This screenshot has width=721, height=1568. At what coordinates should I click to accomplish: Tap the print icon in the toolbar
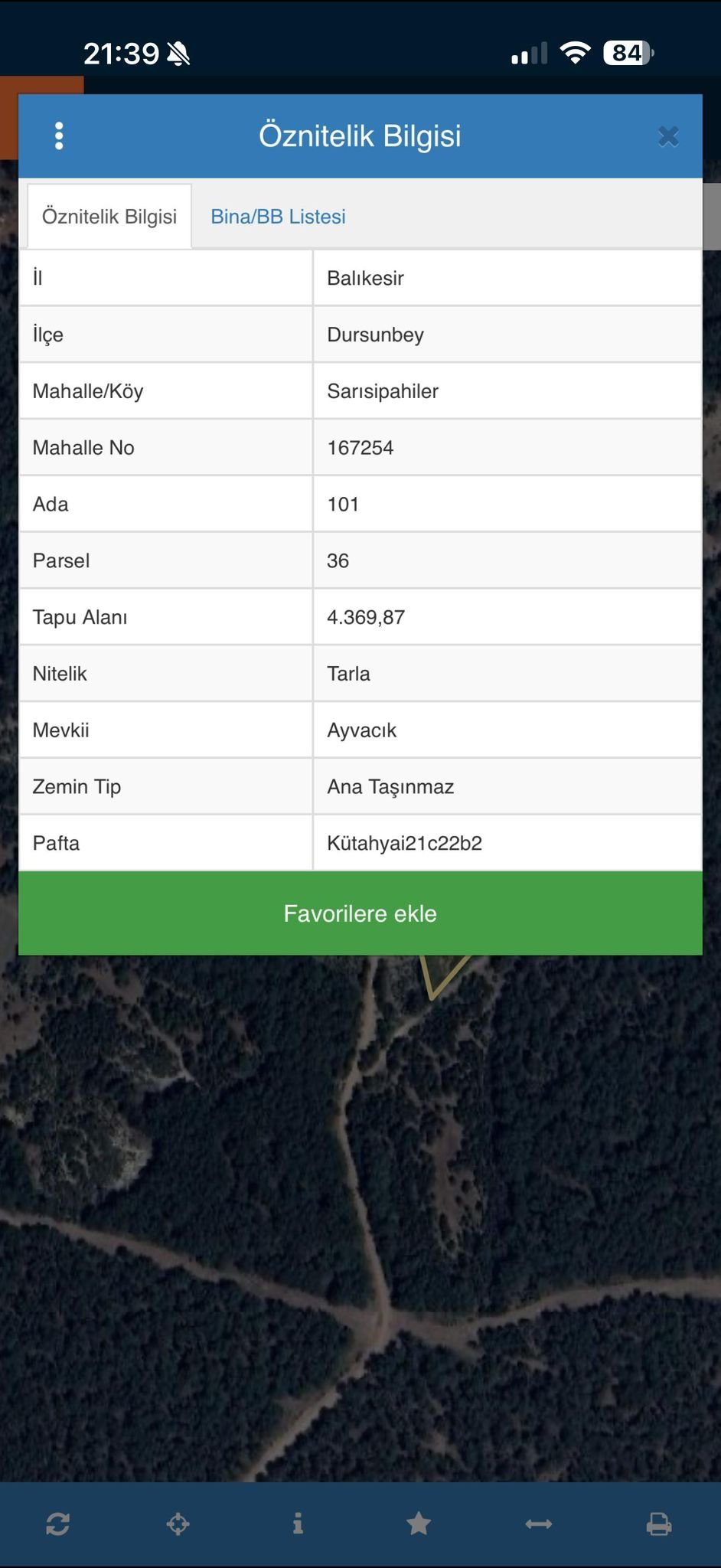tap(659, 1524)
